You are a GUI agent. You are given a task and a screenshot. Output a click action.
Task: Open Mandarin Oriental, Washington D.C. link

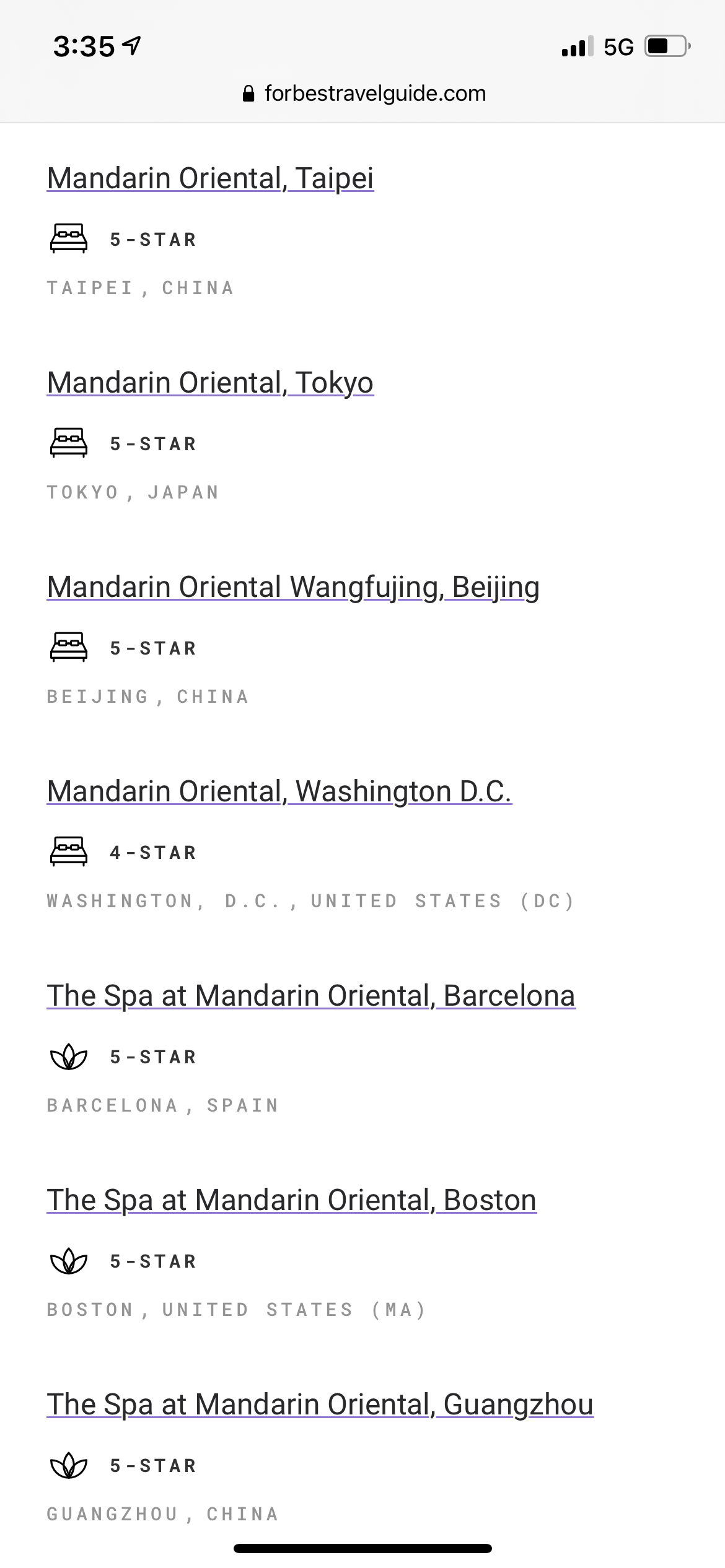coord(279,791)
